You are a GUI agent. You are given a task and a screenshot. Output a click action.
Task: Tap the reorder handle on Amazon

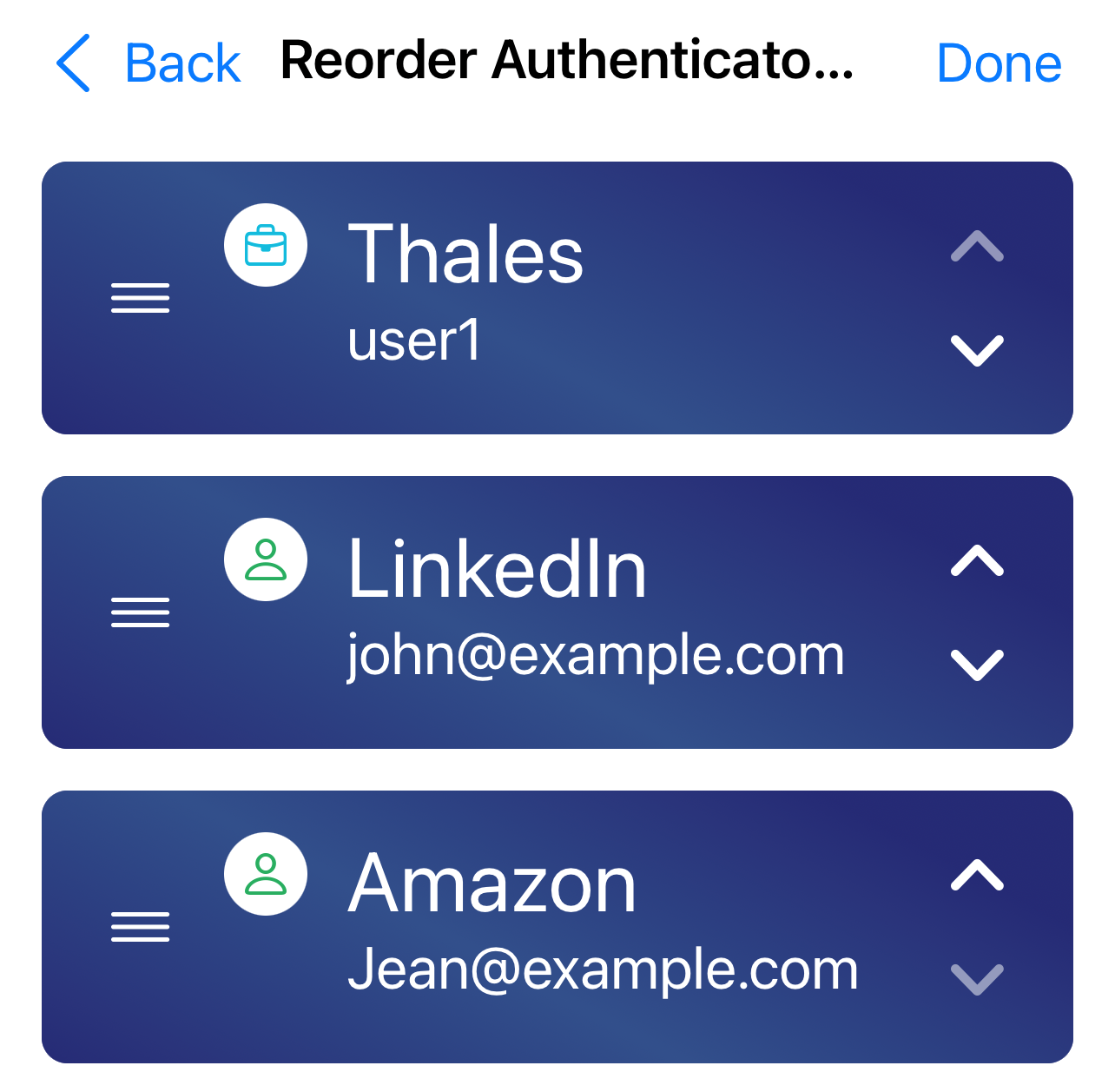point(141,927)
